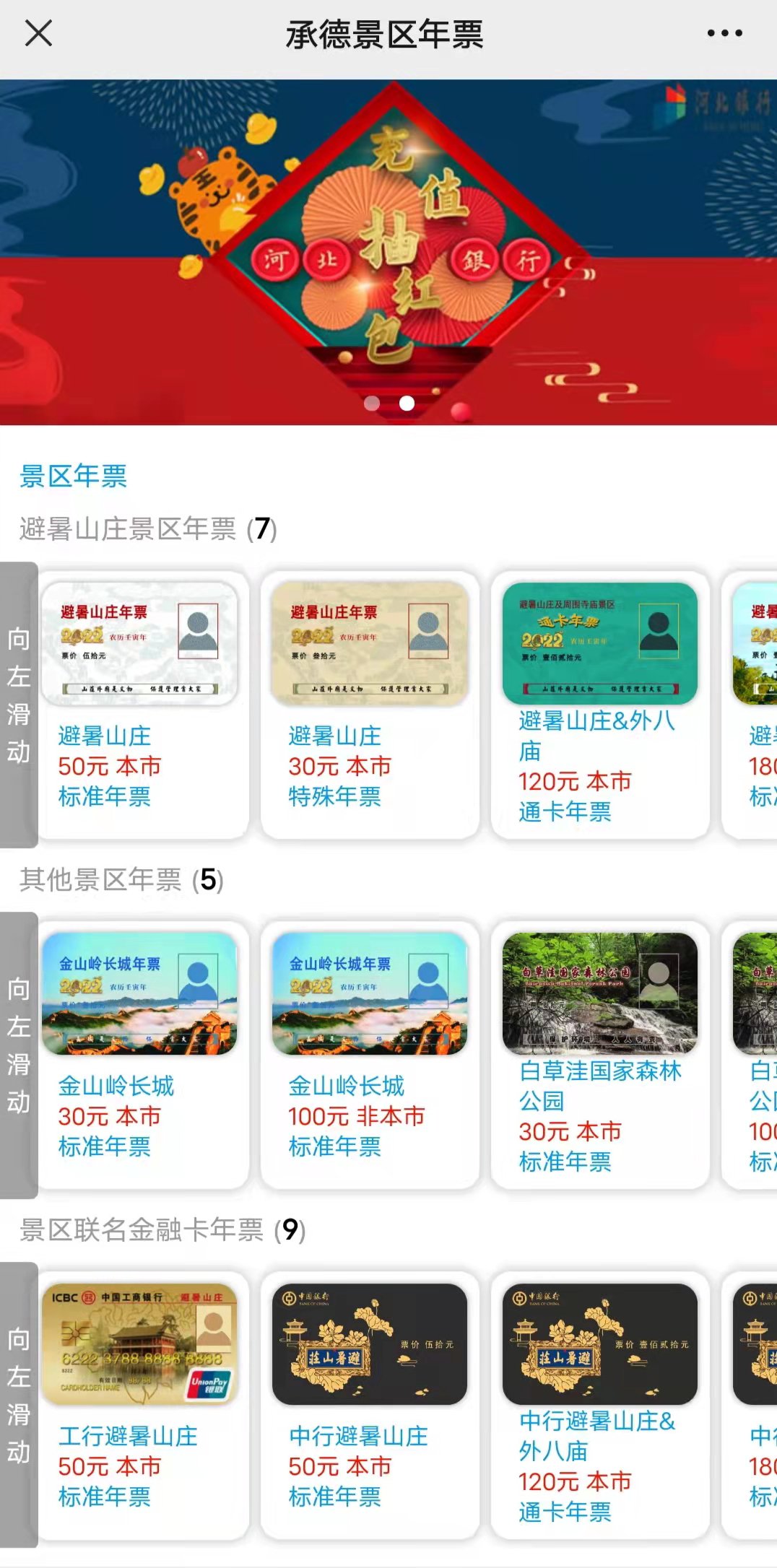Open 金山岭长城 100元 非本市 标准年票 card

pos(370,1054)
